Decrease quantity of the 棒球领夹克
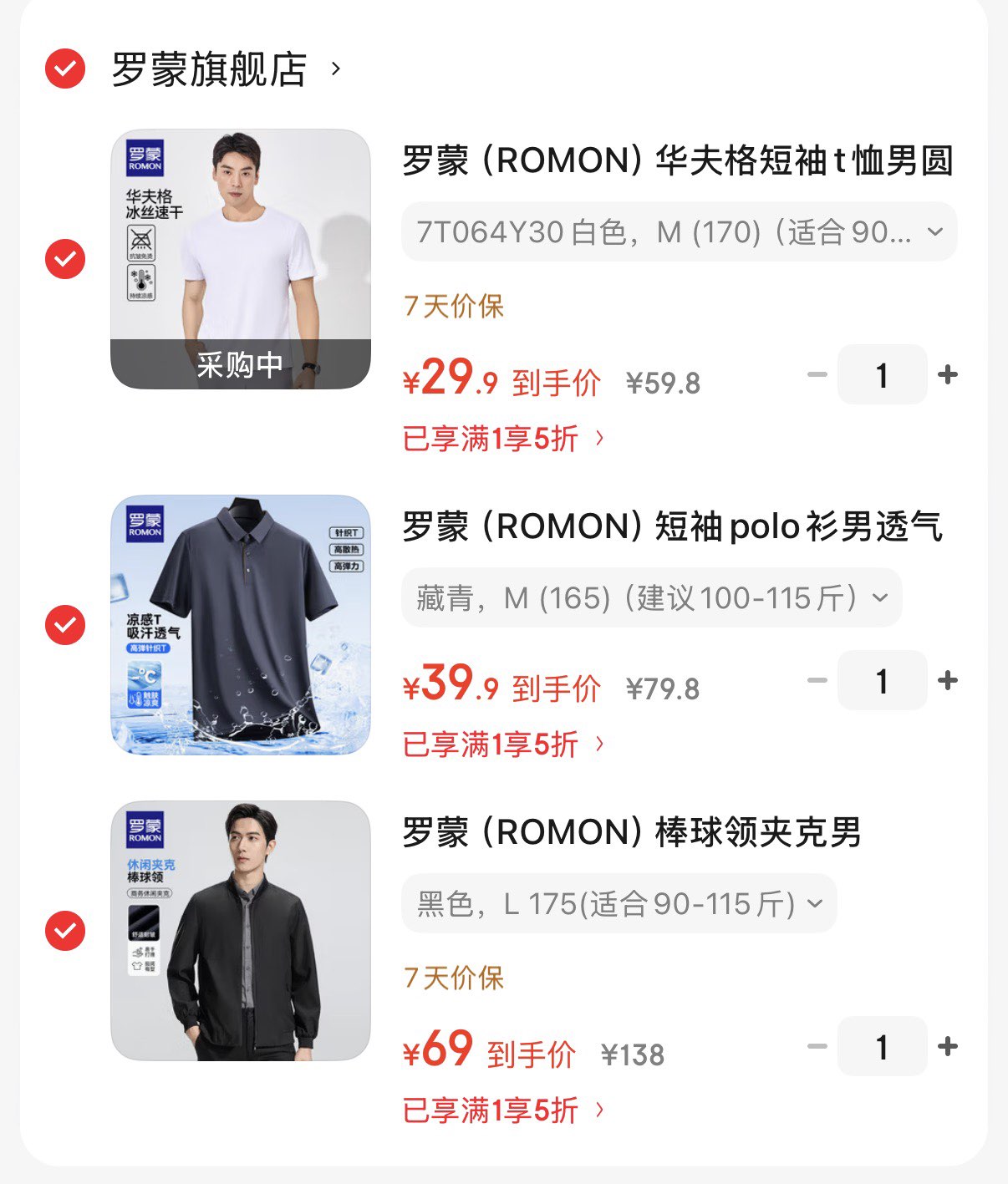 pos(817,1046)
